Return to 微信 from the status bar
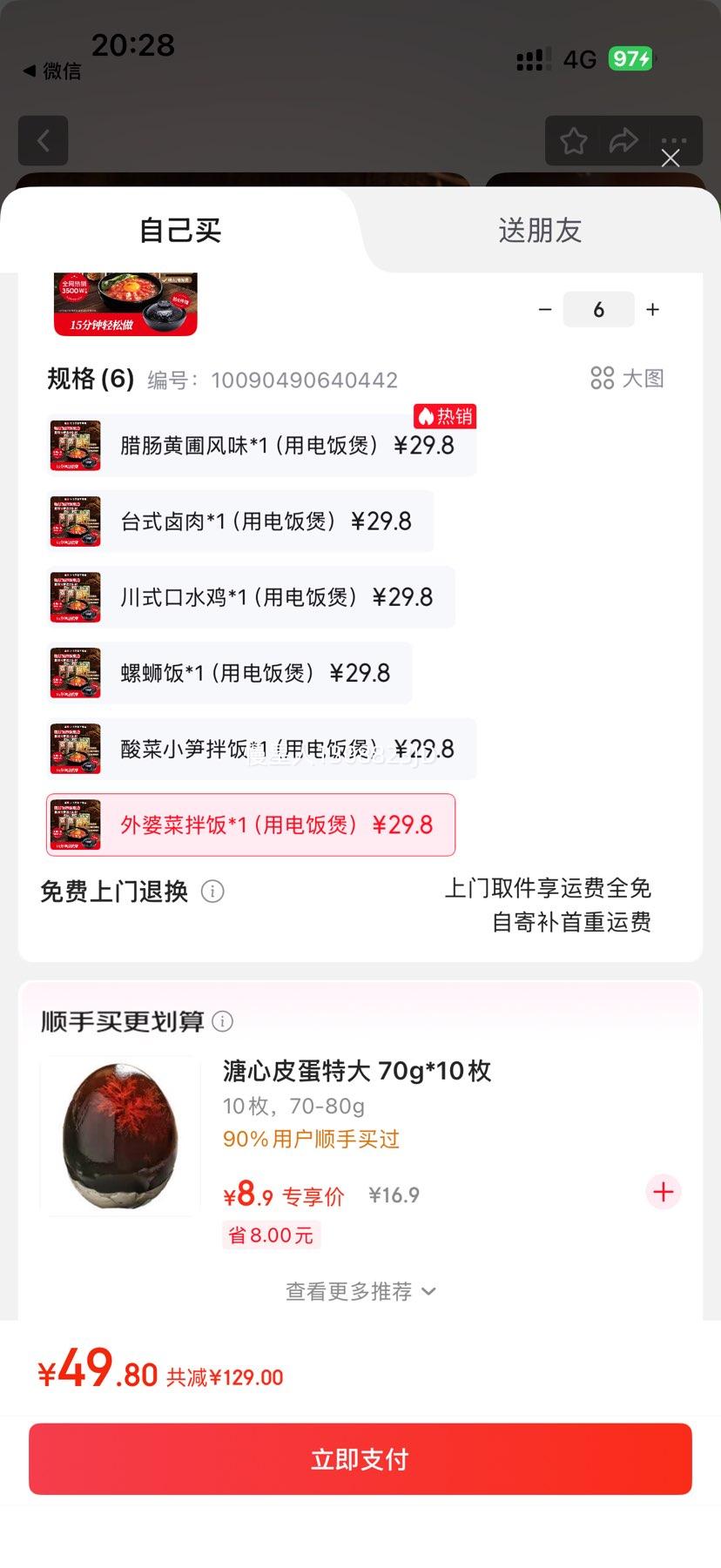This screenshot has width=721, height=1568. tap(52, 71)
